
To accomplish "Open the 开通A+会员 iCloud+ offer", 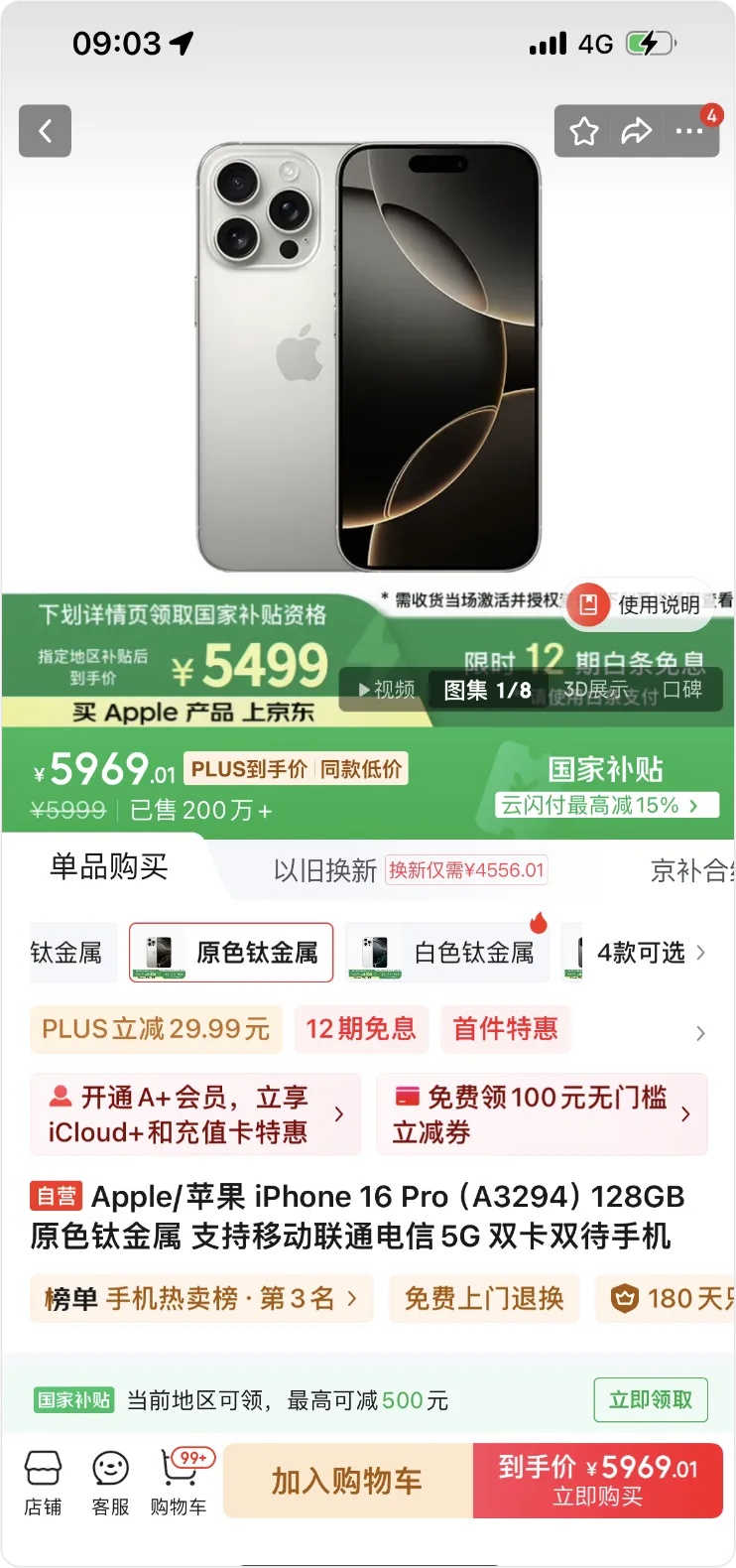I will pyautogui.click(x=195, y=1114).
